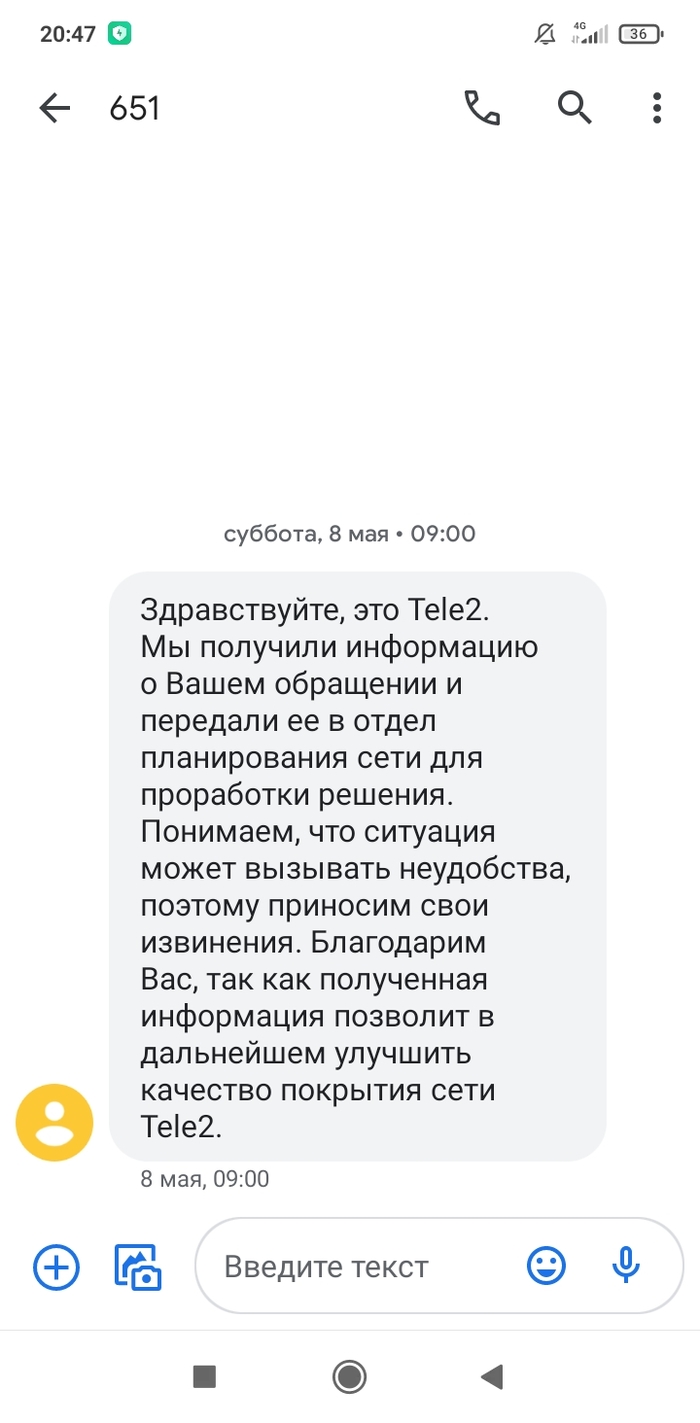The image size is (700, 1423).
Task: Open the plus attachments menu
Action: (56, 1267)
